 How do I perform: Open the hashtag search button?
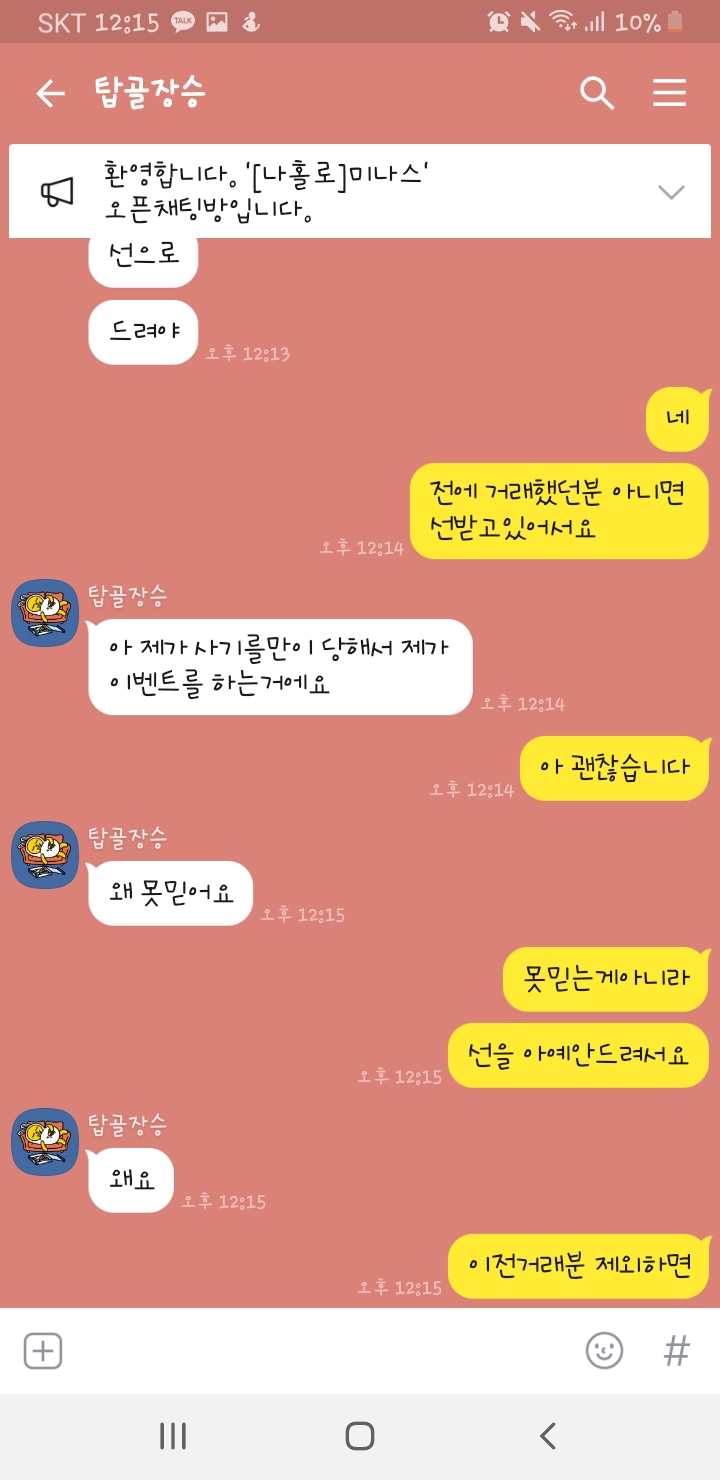pyautogui.click(x=677, y=1351)
